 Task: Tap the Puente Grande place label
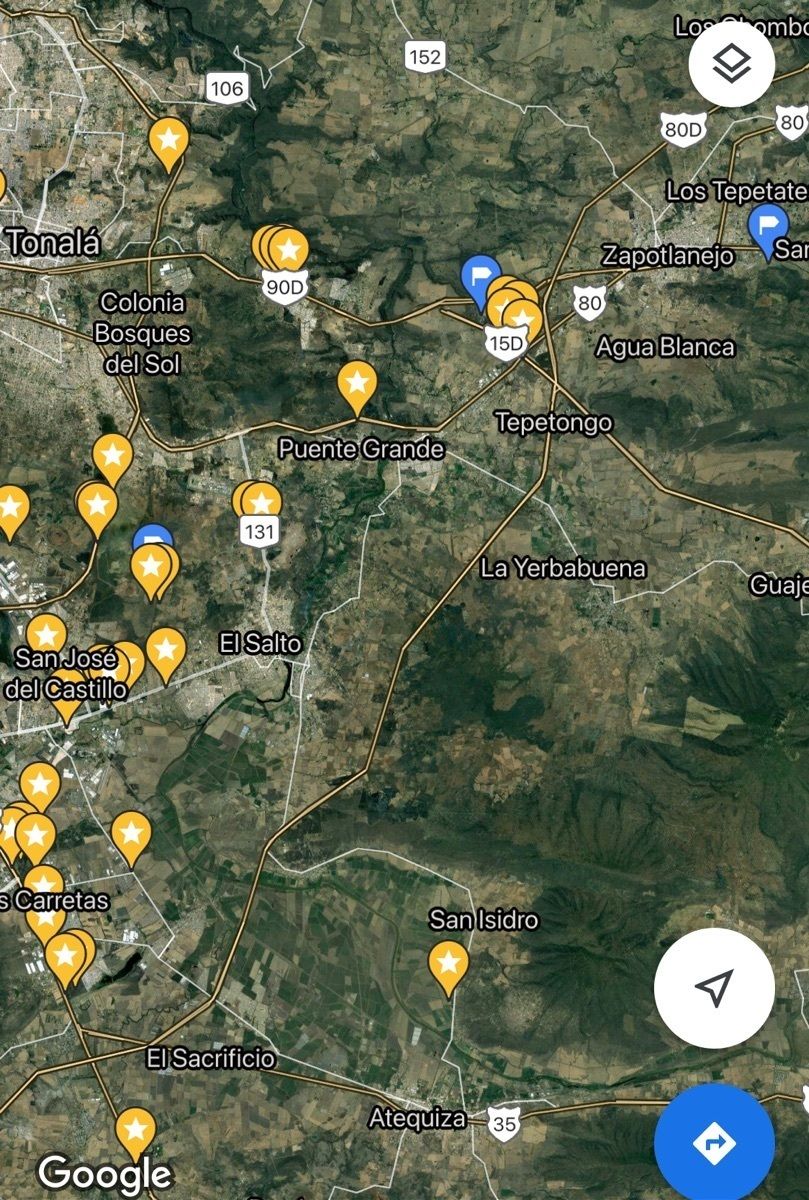(x=361, y=449)
